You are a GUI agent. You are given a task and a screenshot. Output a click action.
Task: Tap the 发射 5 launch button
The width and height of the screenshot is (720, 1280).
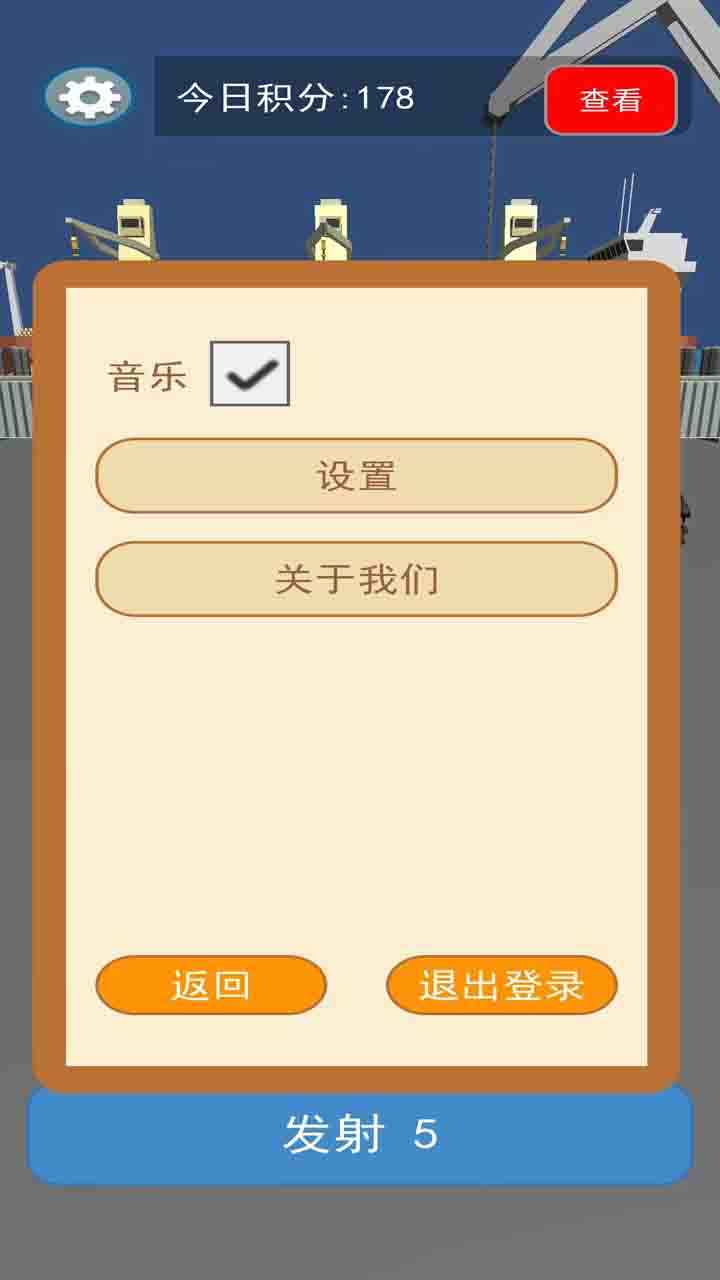point(360,1135)
